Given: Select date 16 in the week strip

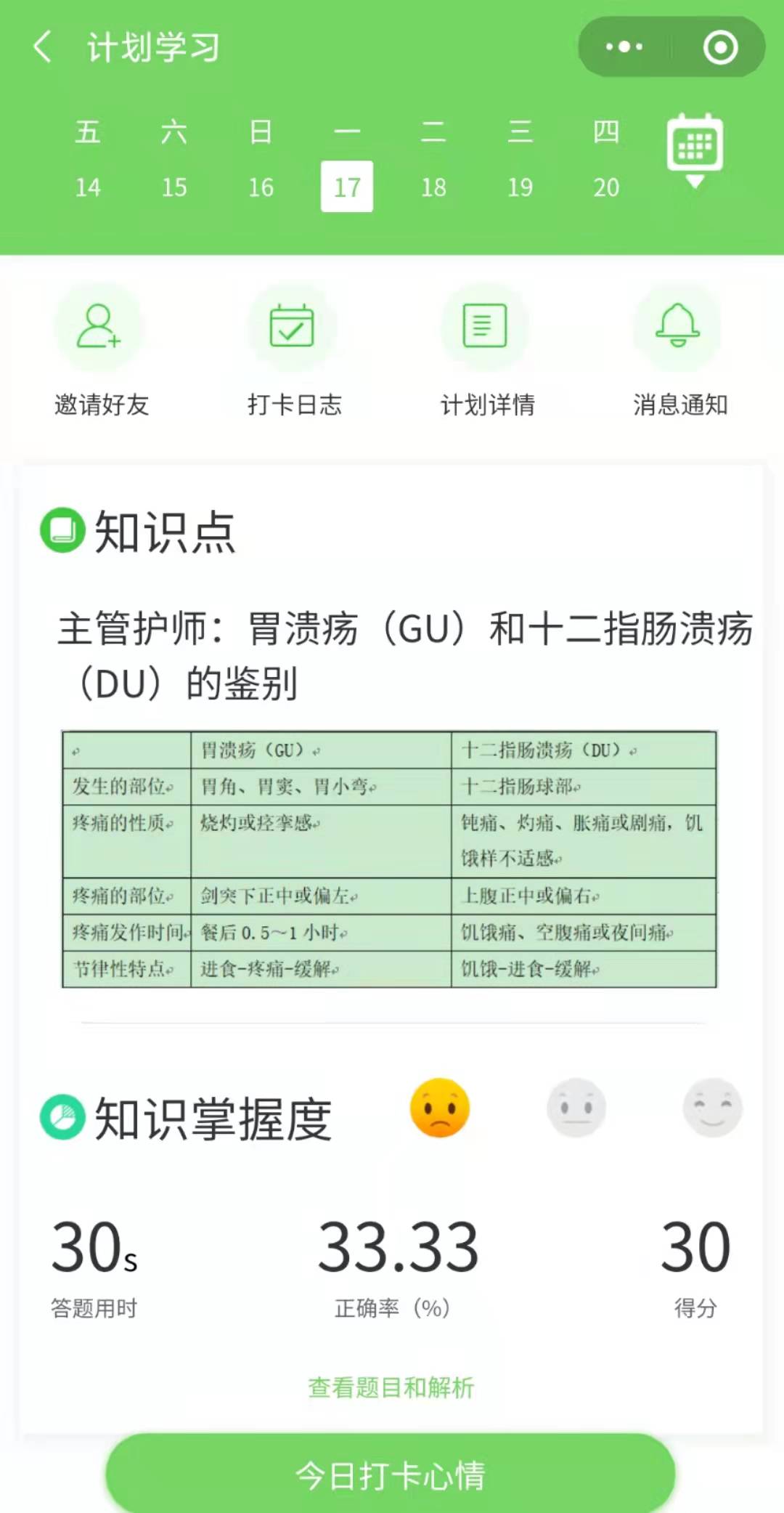Looking at the screenshot, I should click(x=261, y=187).
